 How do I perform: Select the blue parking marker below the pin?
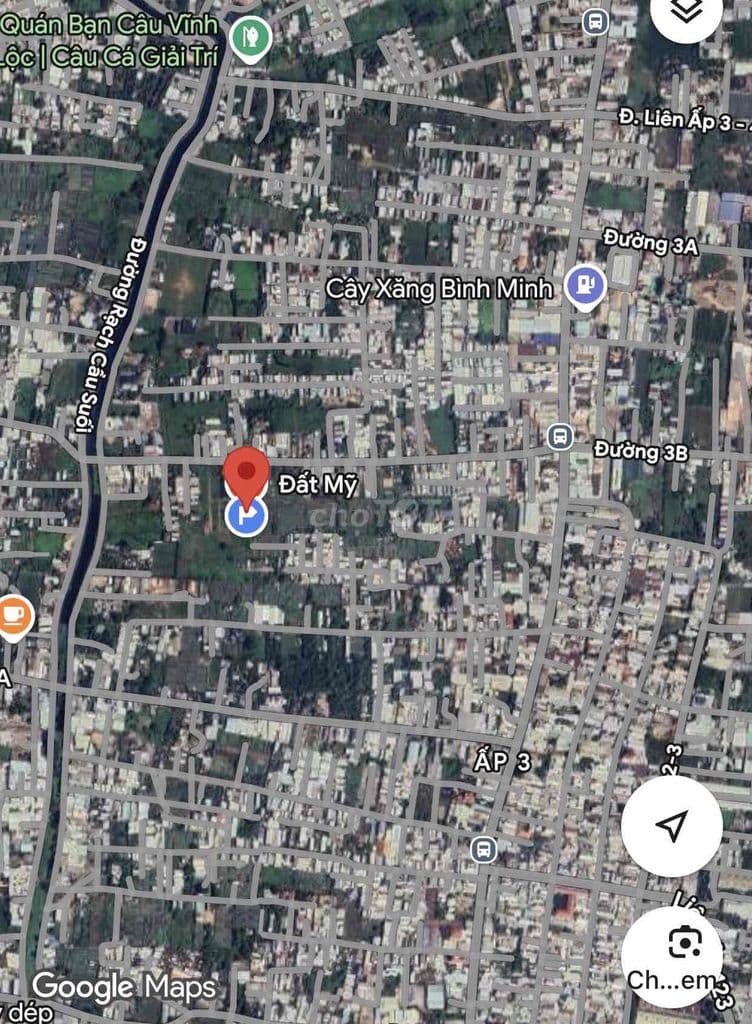click(x=245, y=517)
